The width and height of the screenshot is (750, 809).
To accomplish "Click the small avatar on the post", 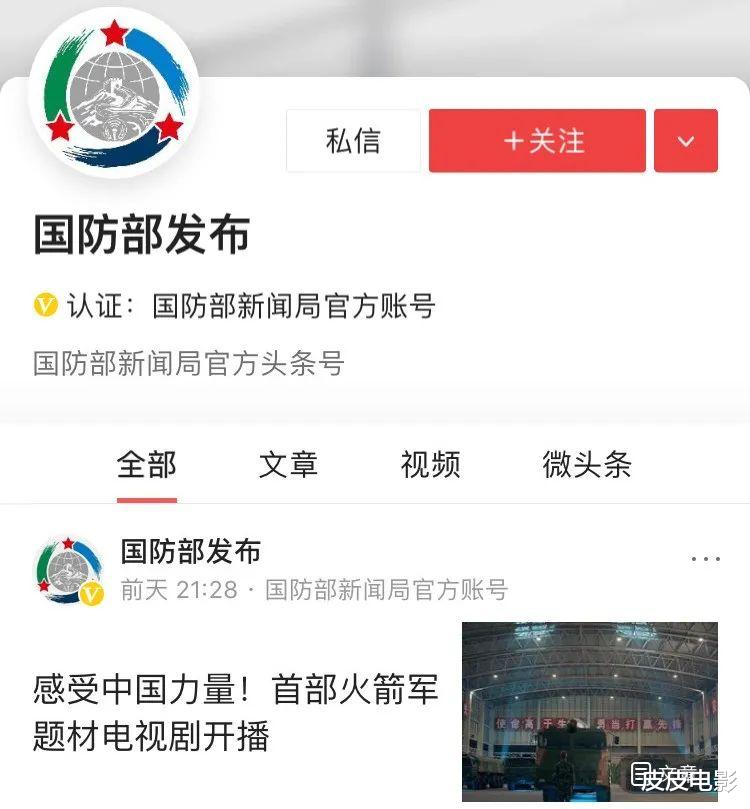I will tap(64, 568).
